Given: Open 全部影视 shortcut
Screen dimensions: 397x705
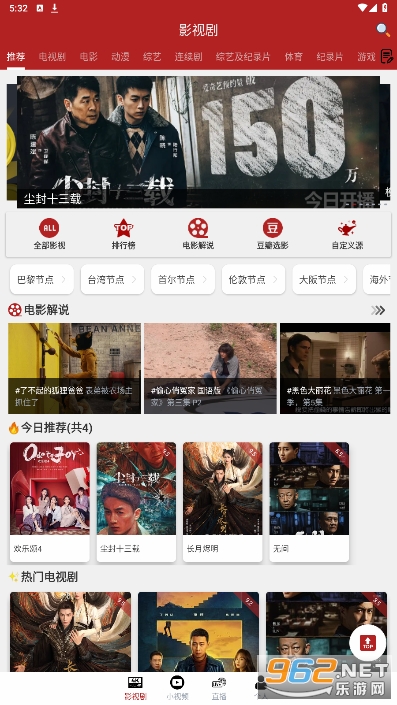Looking at the screenshot, I should coord(49,234).
